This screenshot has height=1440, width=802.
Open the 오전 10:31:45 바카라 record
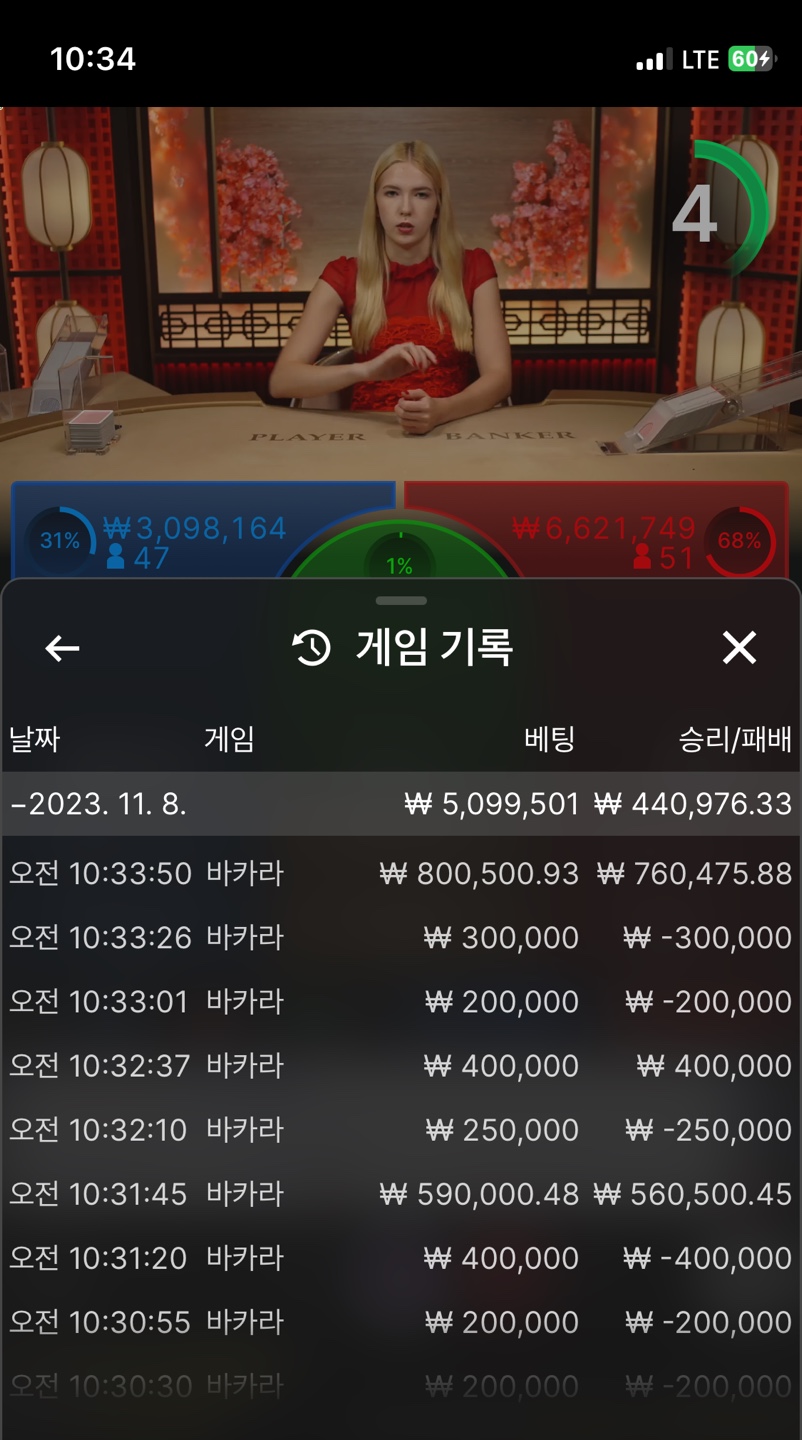click(401, 1193)
